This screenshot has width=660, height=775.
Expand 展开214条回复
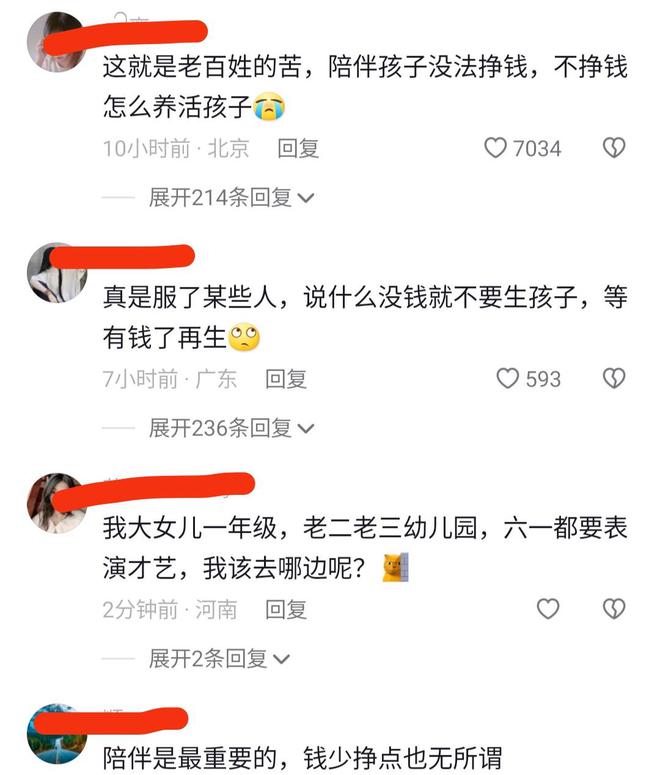click(231, 198)
